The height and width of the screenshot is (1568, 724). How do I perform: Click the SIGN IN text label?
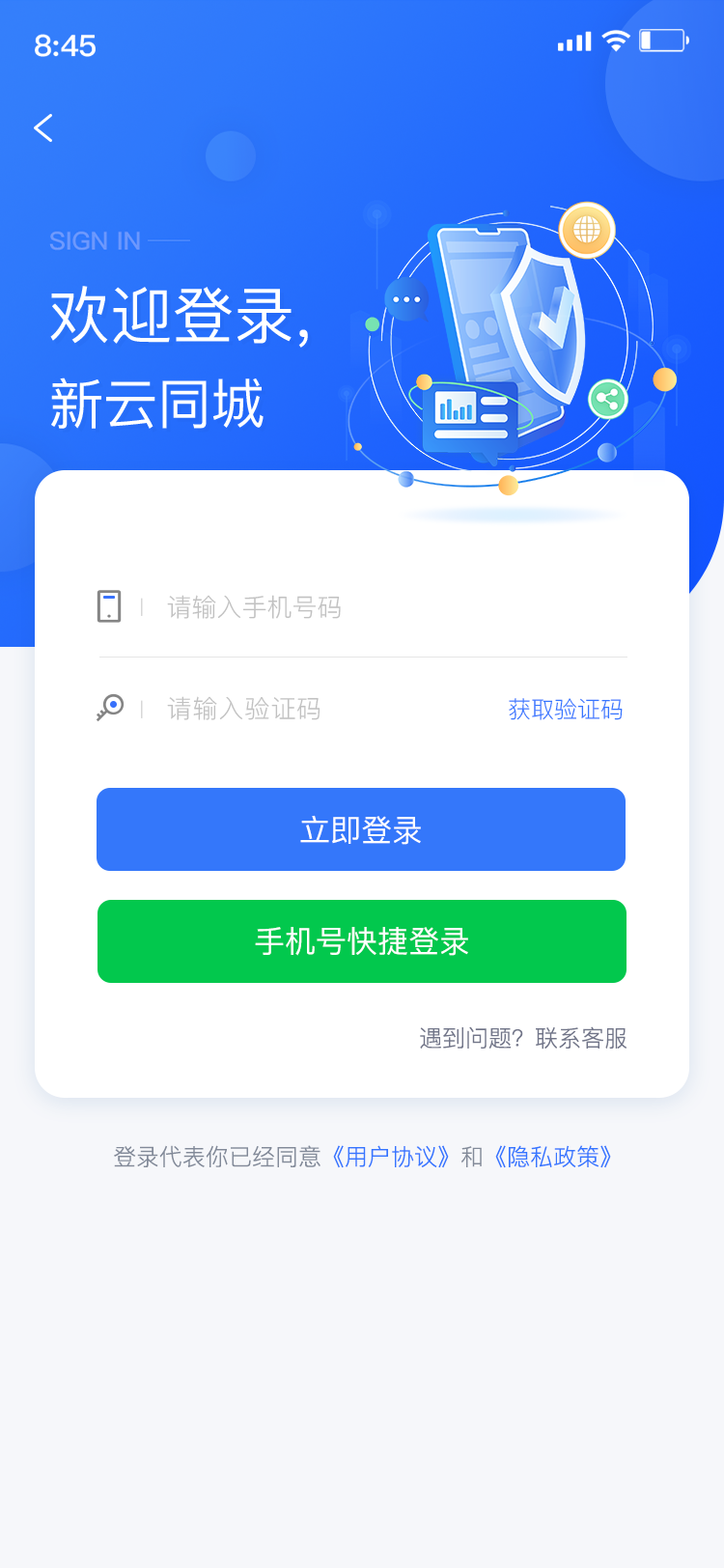pyautogui.click(x=96, y=240)
